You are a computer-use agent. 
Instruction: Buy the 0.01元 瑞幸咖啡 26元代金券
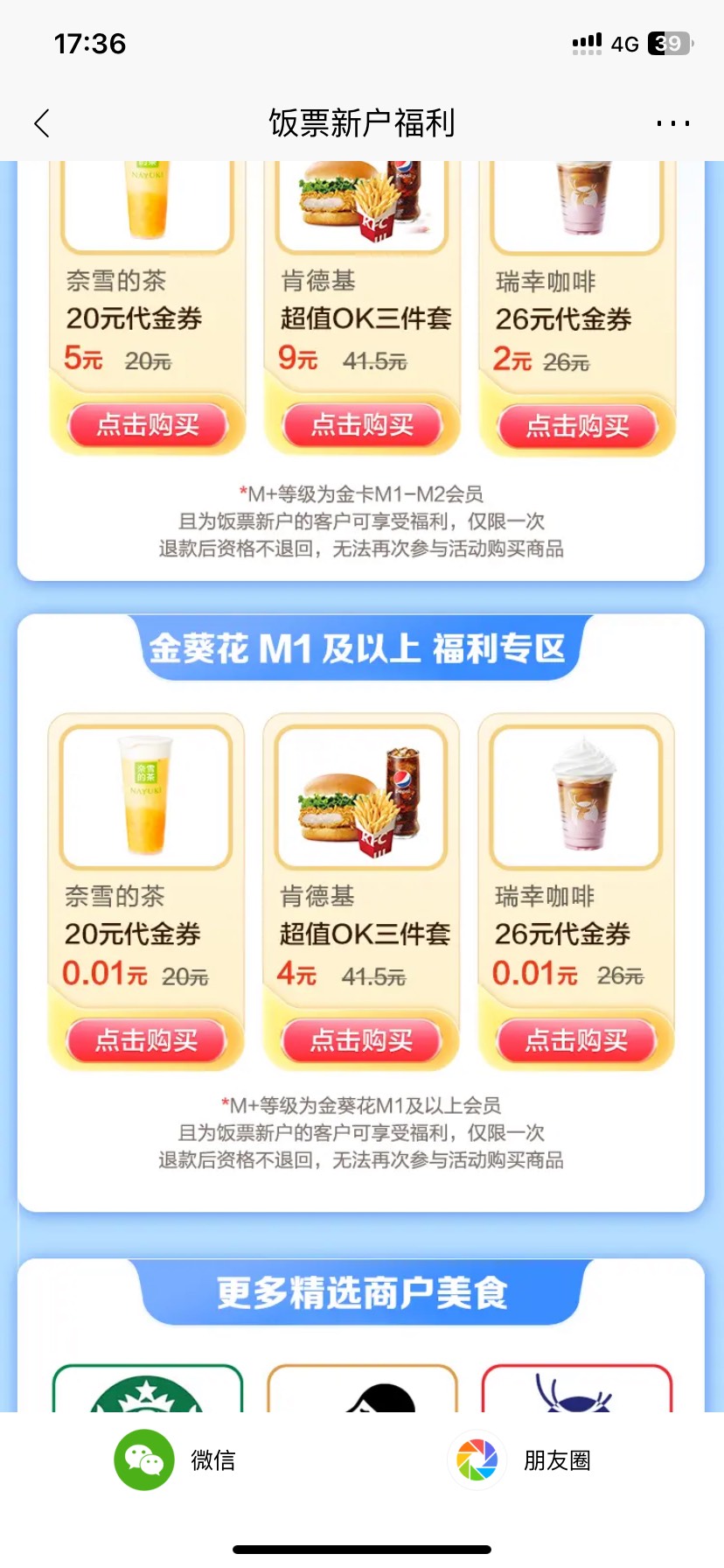576,1040
